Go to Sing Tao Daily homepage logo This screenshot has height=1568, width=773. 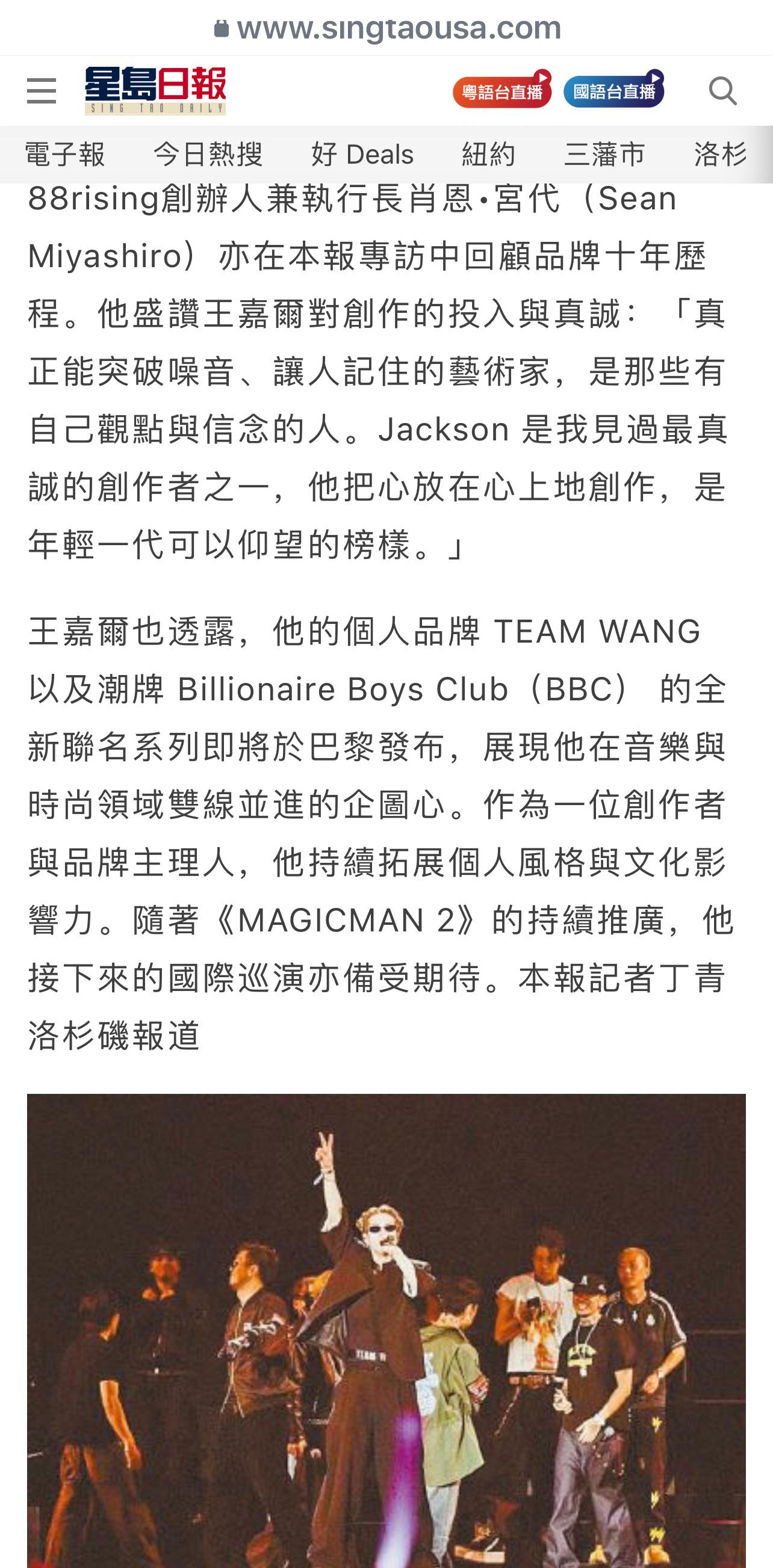pyautogui.click(x=155, y=91)
